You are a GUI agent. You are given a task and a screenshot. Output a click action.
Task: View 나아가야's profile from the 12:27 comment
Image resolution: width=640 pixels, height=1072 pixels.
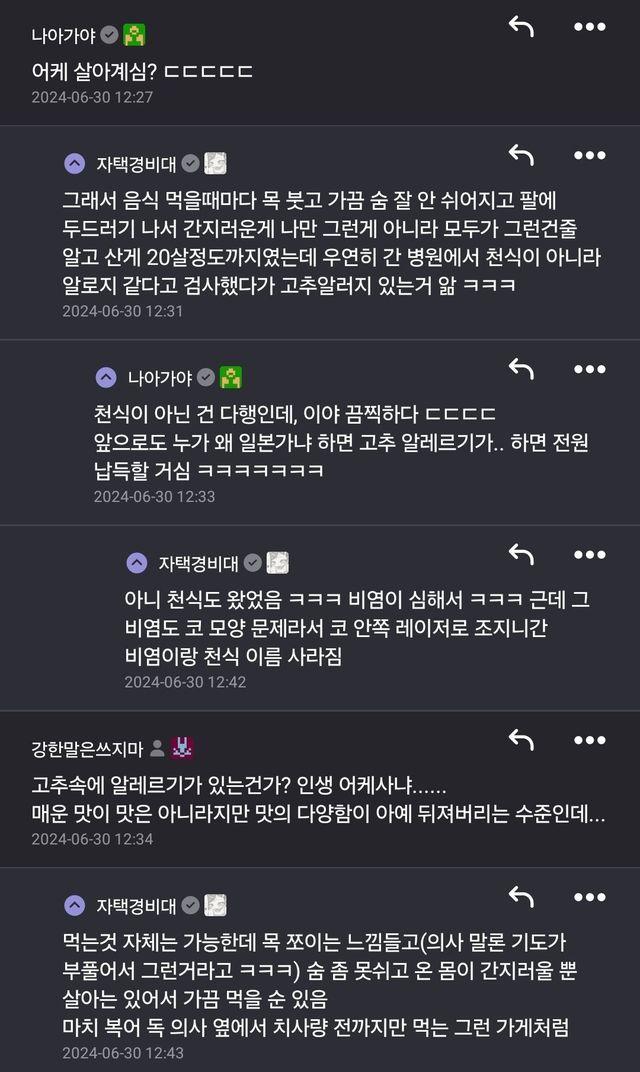63,35
